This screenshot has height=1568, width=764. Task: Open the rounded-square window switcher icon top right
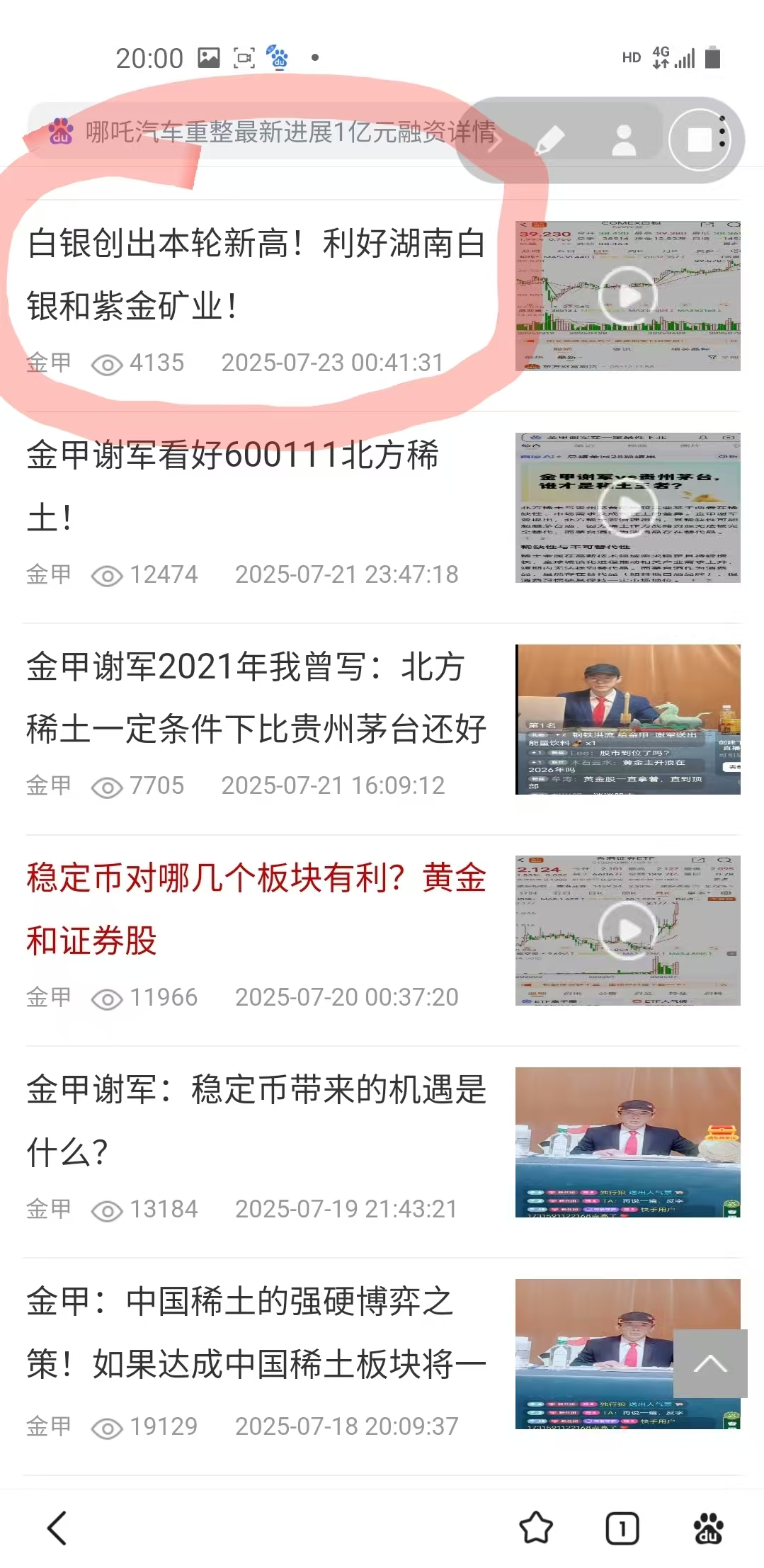tap(700, 139)
